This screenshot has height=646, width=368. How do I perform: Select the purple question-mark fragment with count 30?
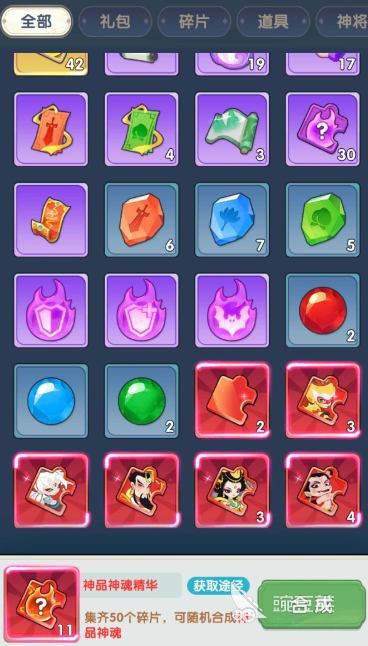[323, 129]
